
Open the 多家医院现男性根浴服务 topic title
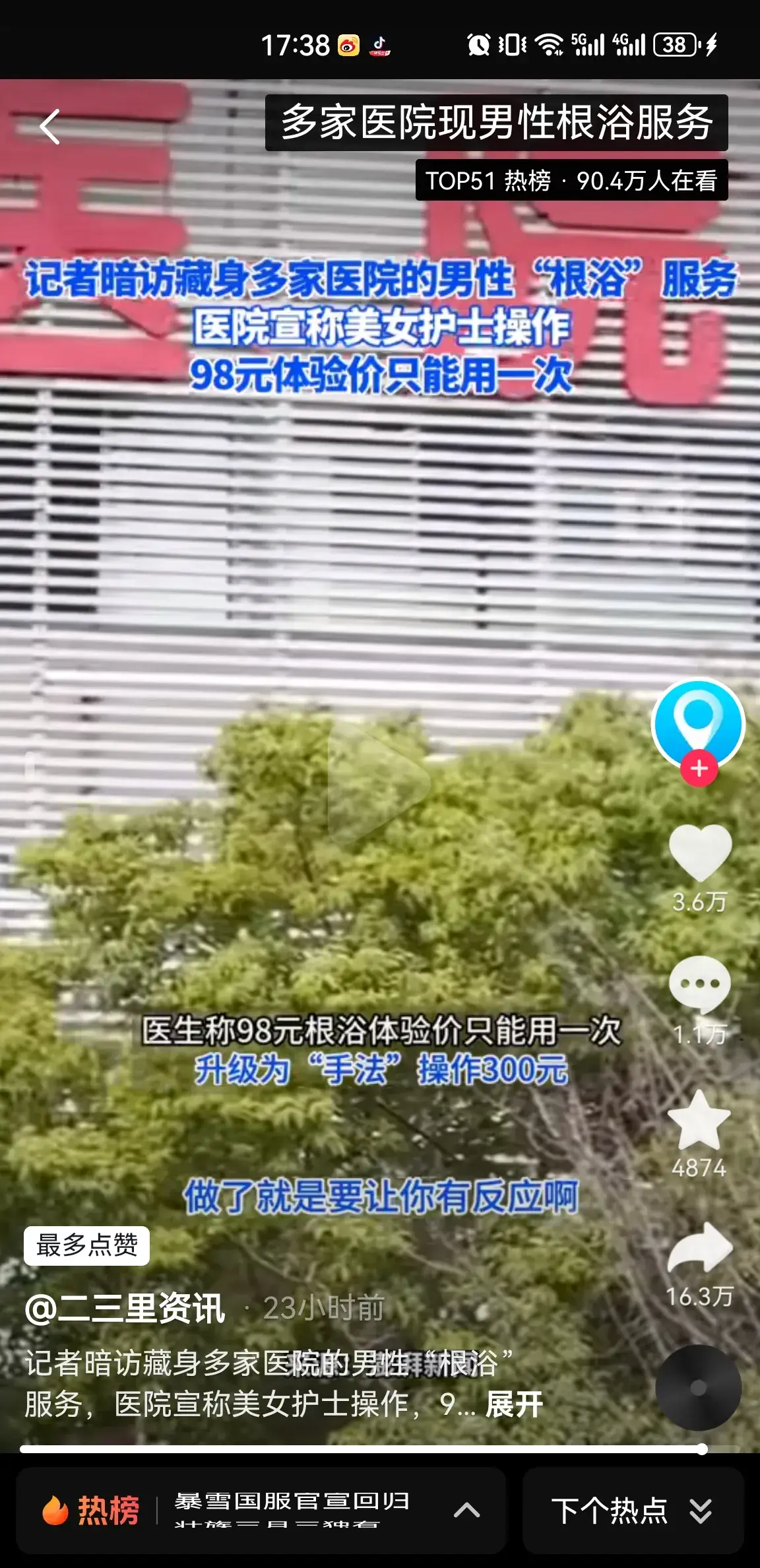(x=496, y=123)
